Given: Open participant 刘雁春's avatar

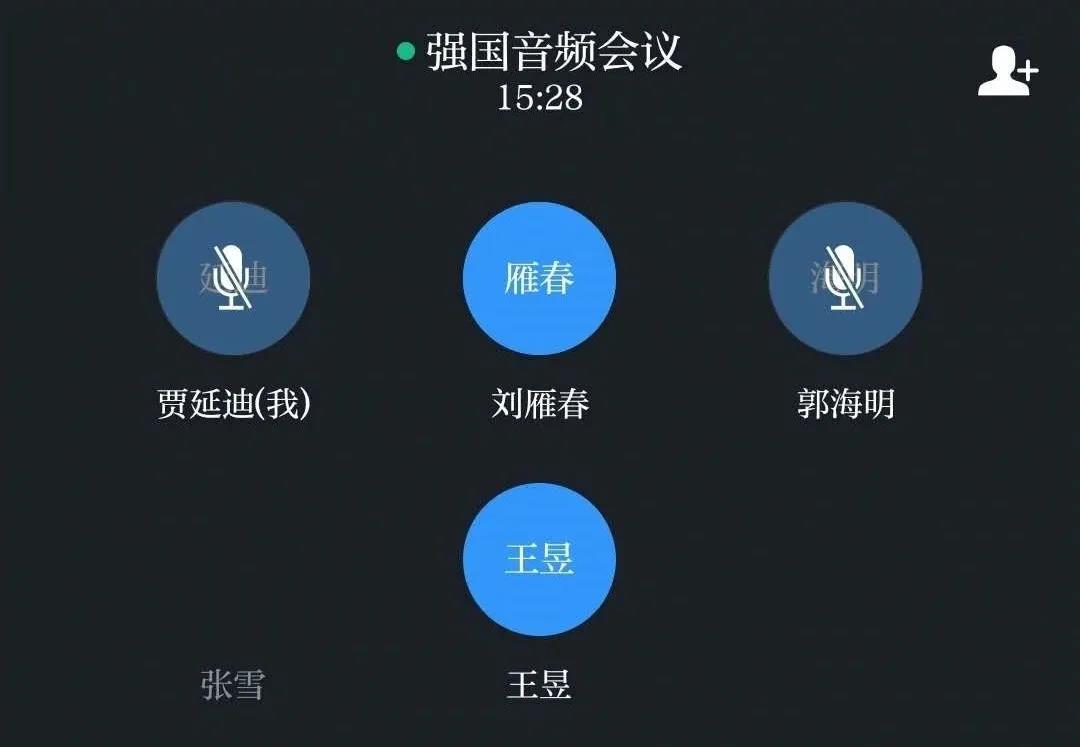Looking at the screenshot, I should 539,278.
